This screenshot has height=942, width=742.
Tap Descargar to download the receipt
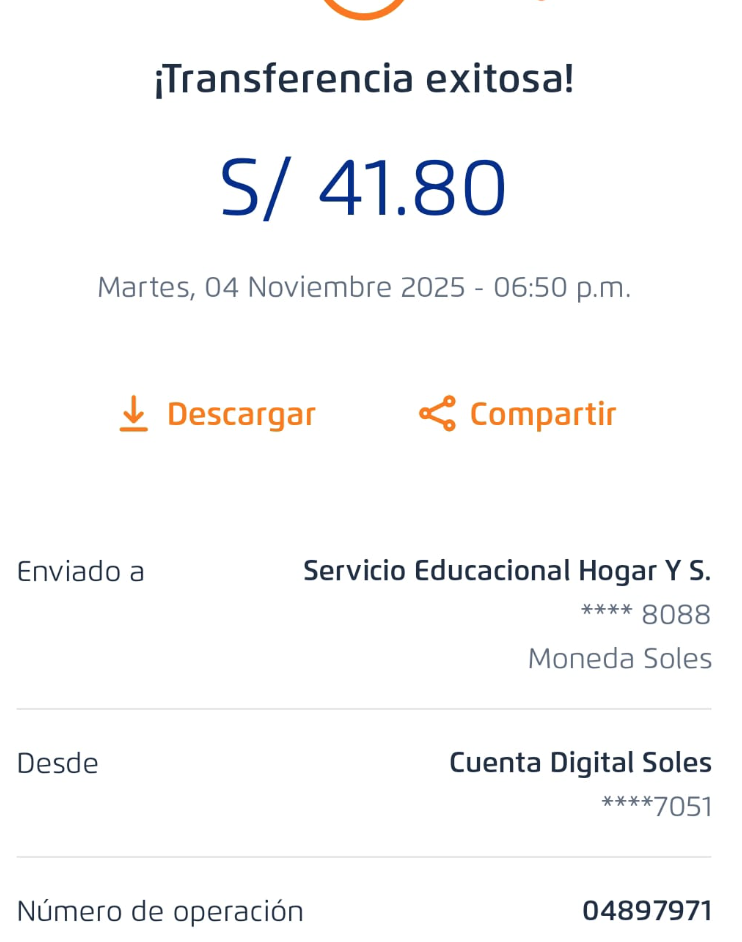point(217,414)
